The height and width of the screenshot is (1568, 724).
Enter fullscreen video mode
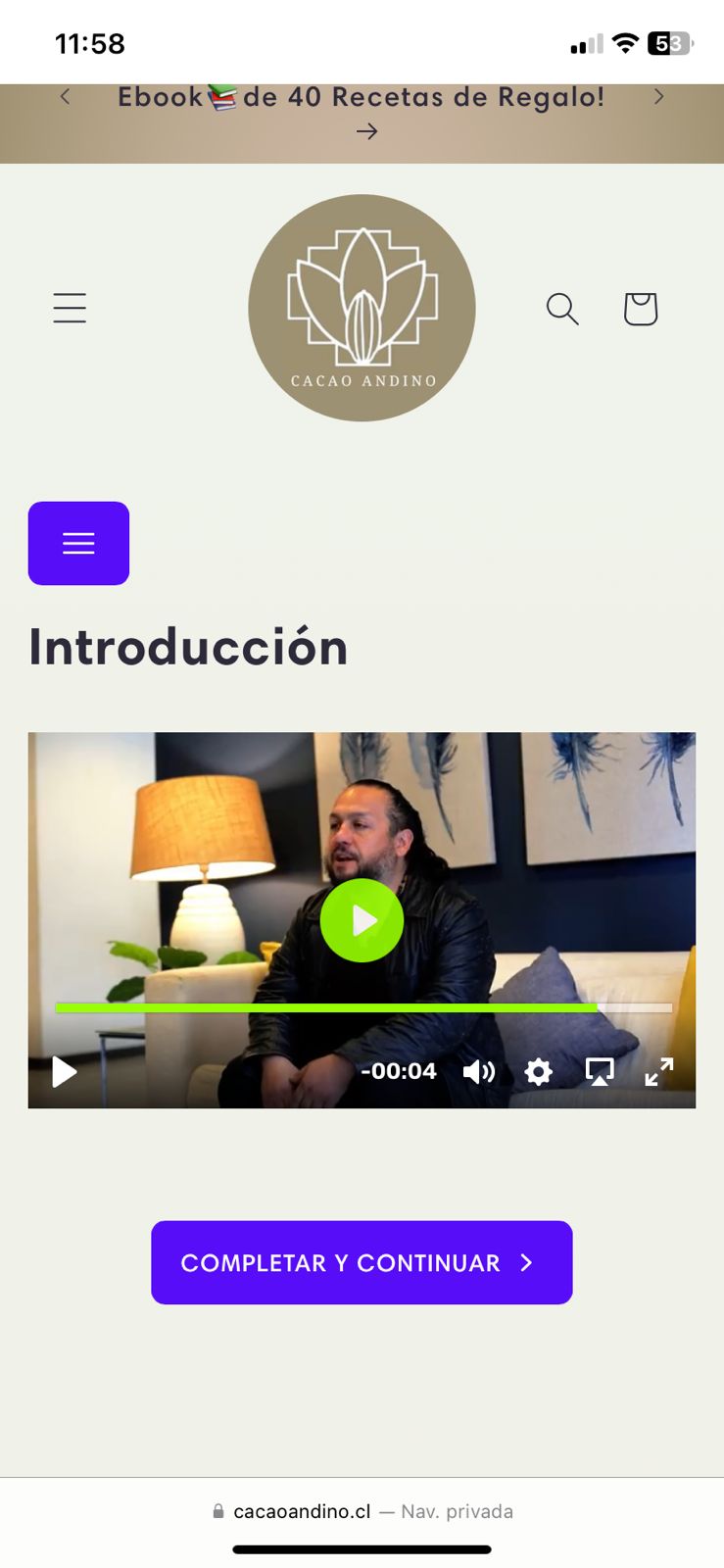coord(658,1071)
